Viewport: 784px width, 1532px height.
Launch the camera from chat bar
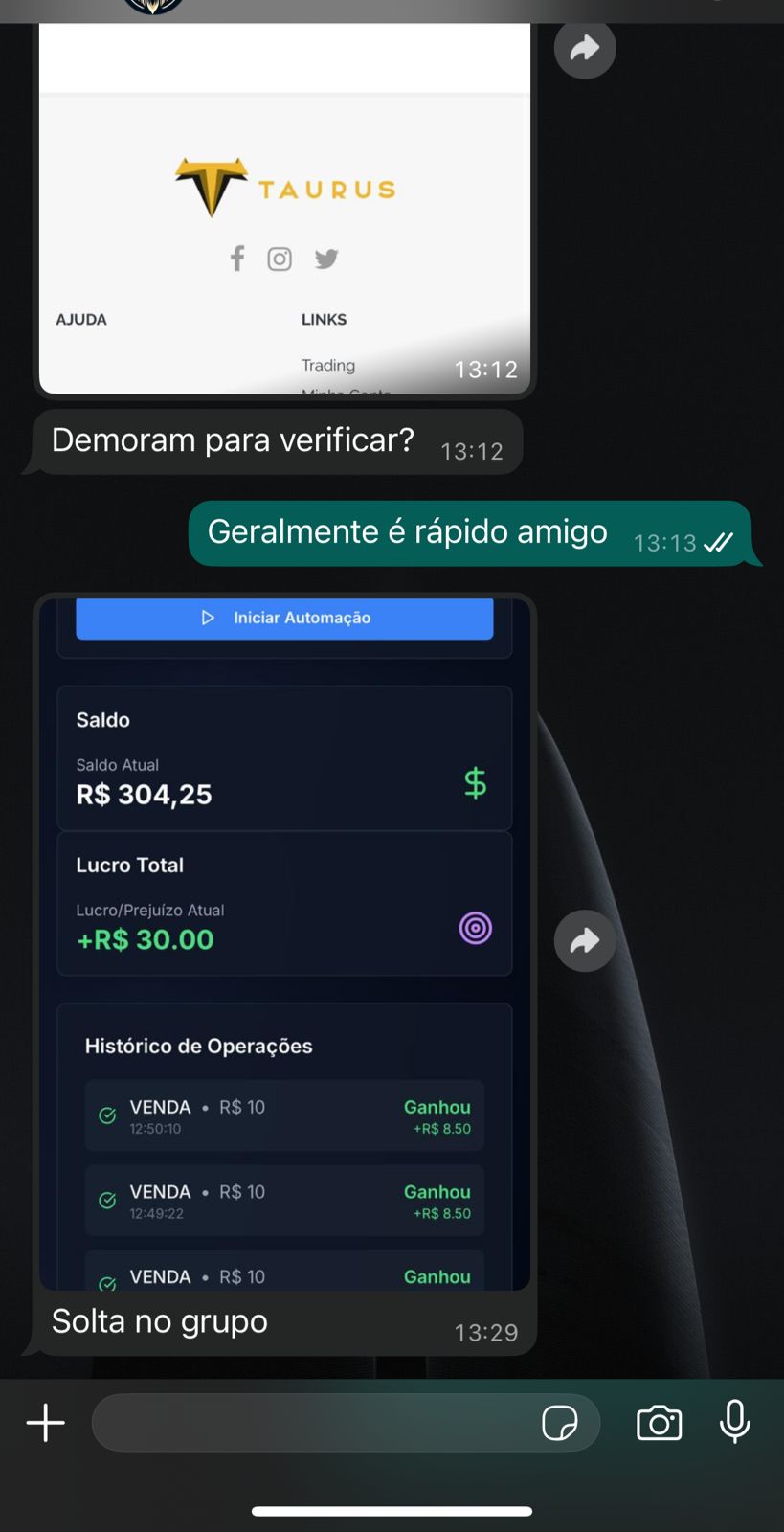click(x=659, y=1423)
